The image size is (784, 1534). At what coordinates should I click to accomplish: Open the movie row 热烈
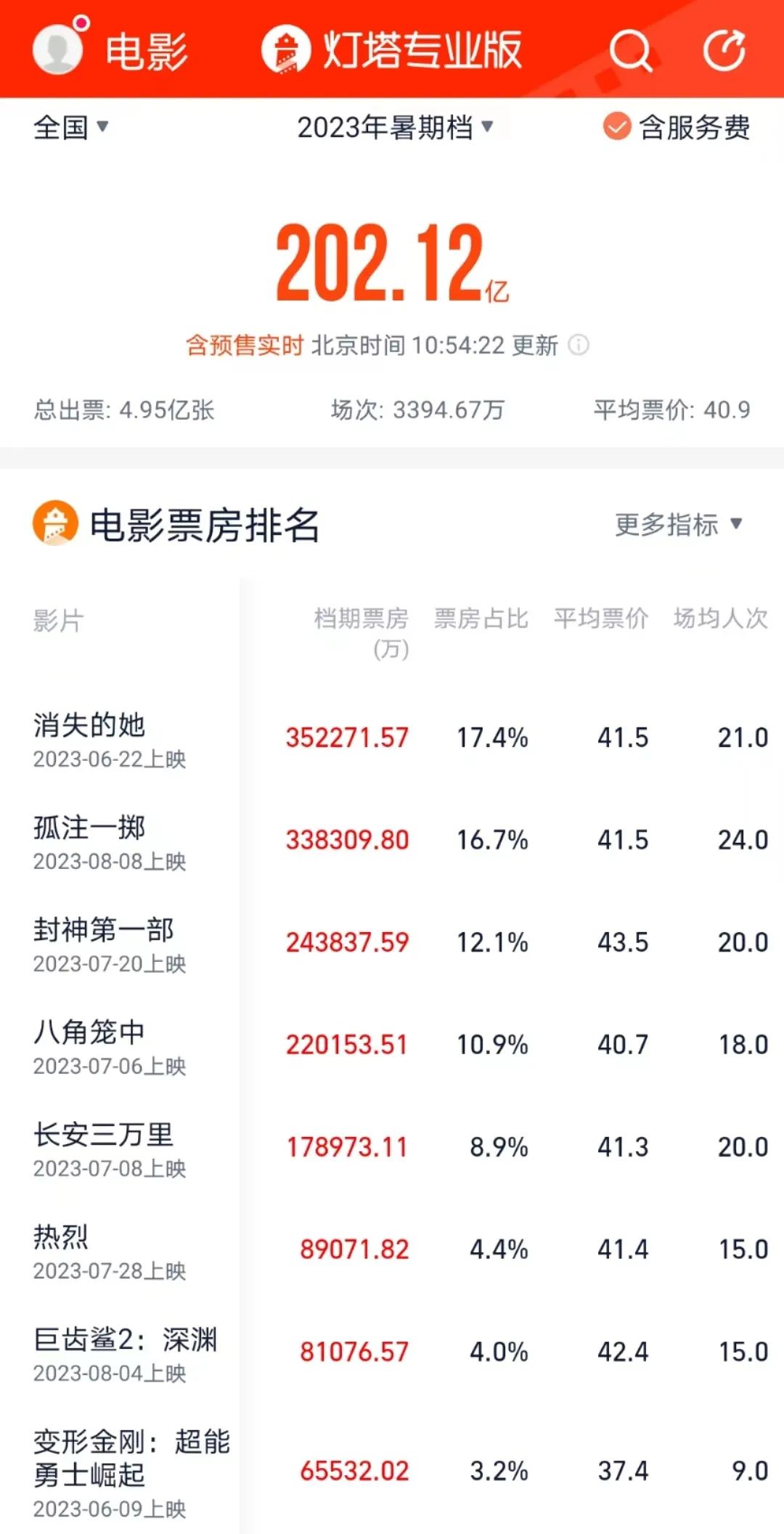pyautogui.click(x=61, y=1237)
